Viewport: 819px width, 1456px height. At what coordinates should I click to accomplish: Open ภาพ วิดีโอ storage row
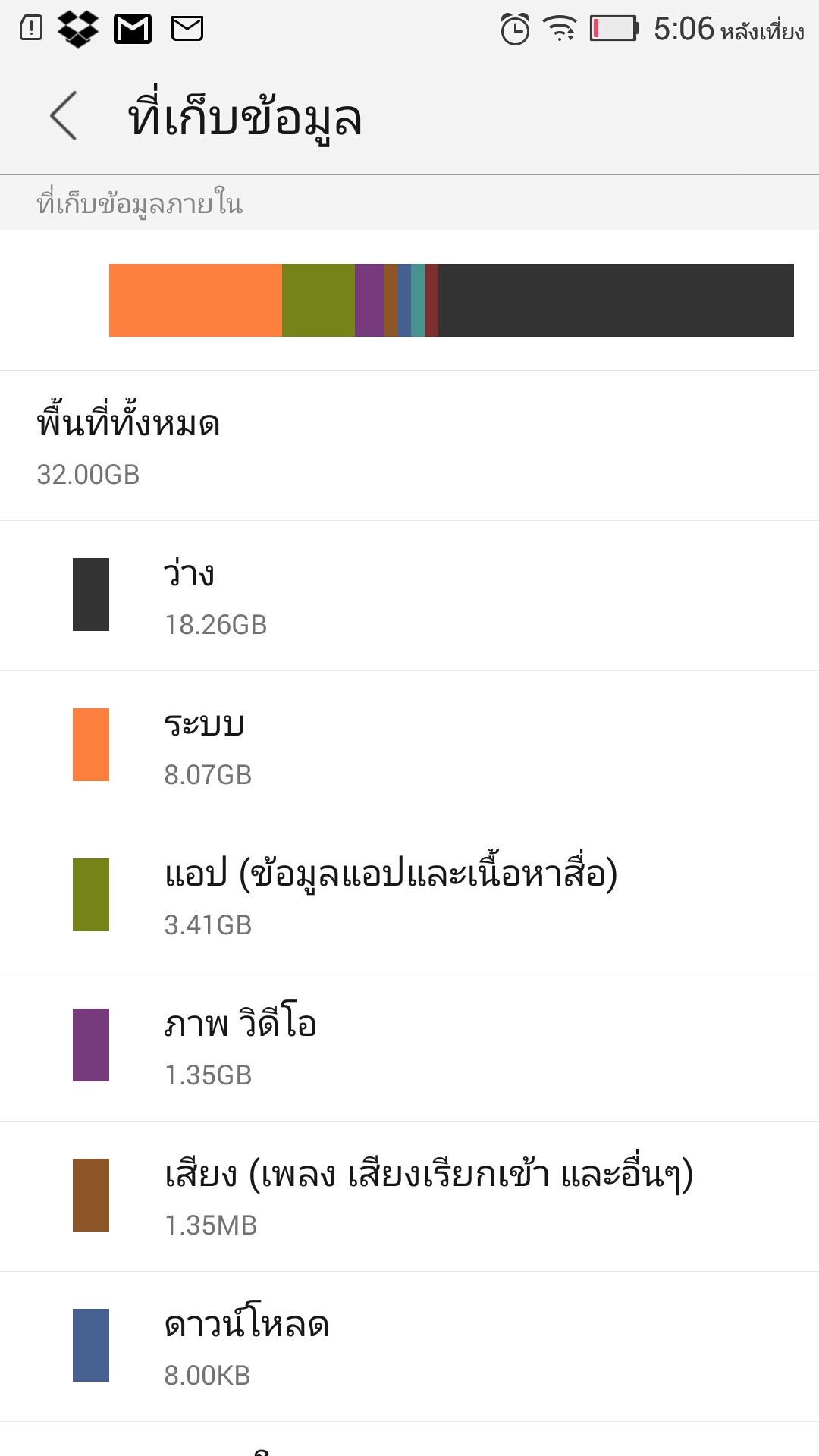[x=409, y=1046]
